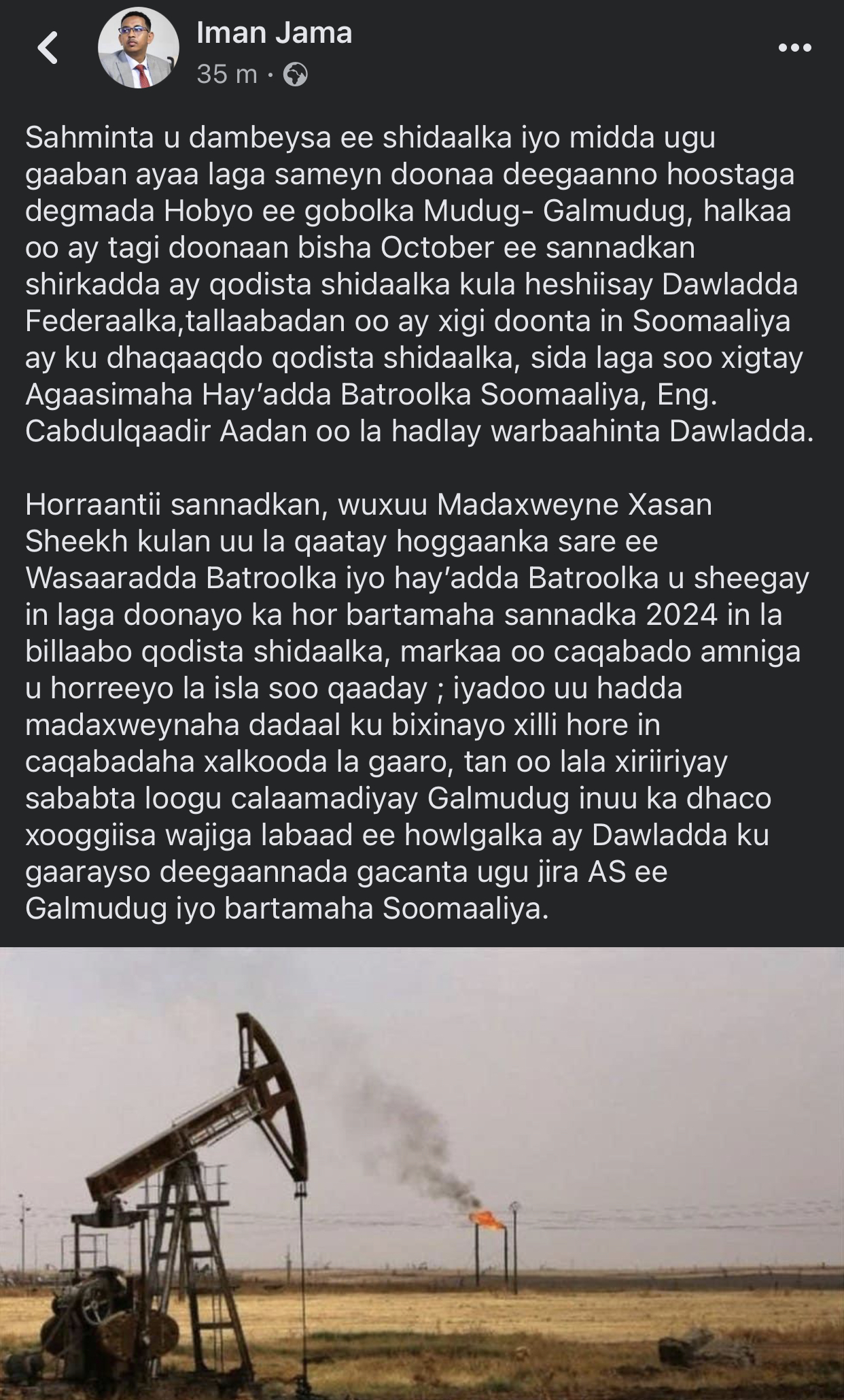The height and width of the screenshot is (1400, 844).
Task: Open Iman Jama's profile picture
Action: [x=139, y=48]
